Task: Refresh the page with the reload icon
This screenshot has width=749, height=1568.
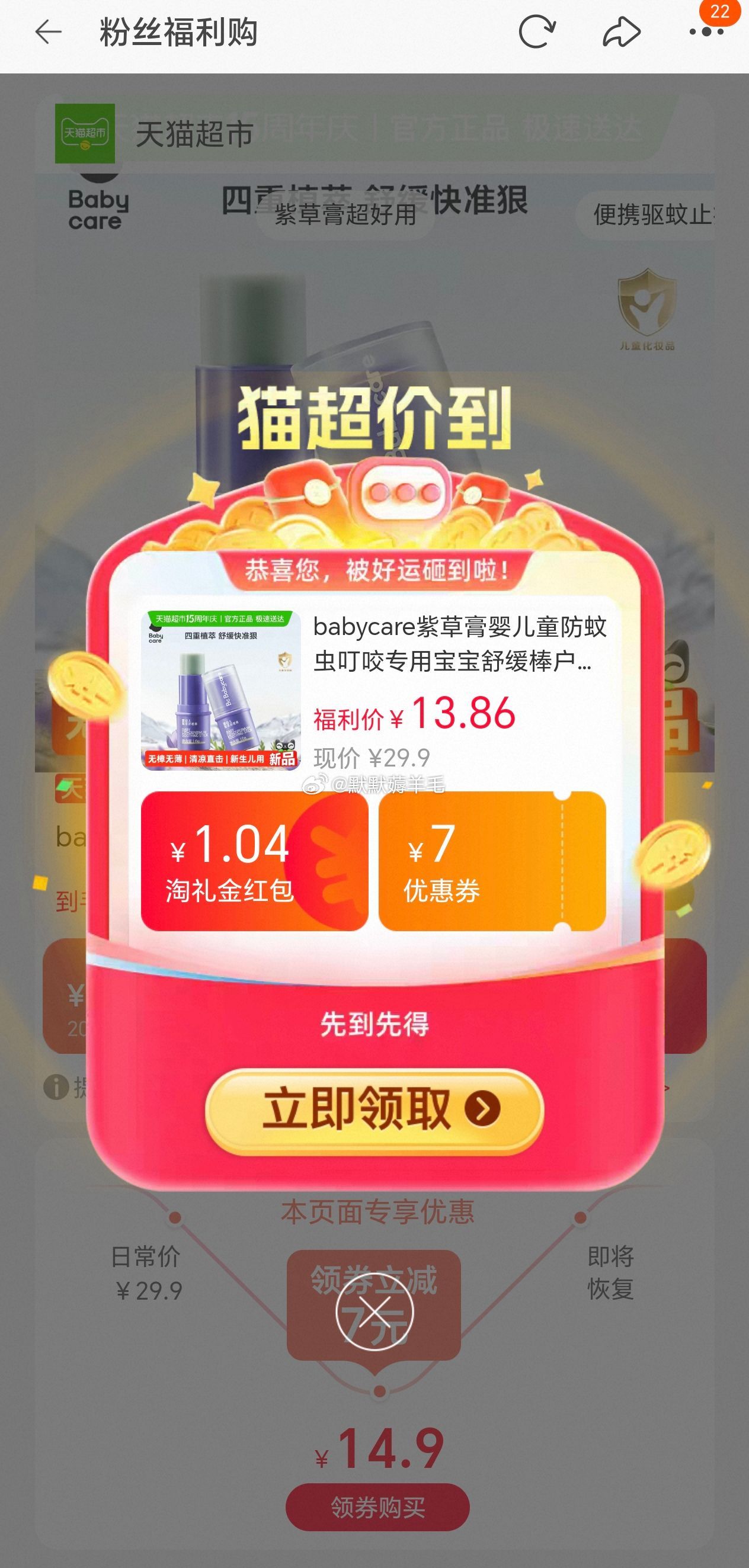Action: pyautogui.click(x=536, y=31)
